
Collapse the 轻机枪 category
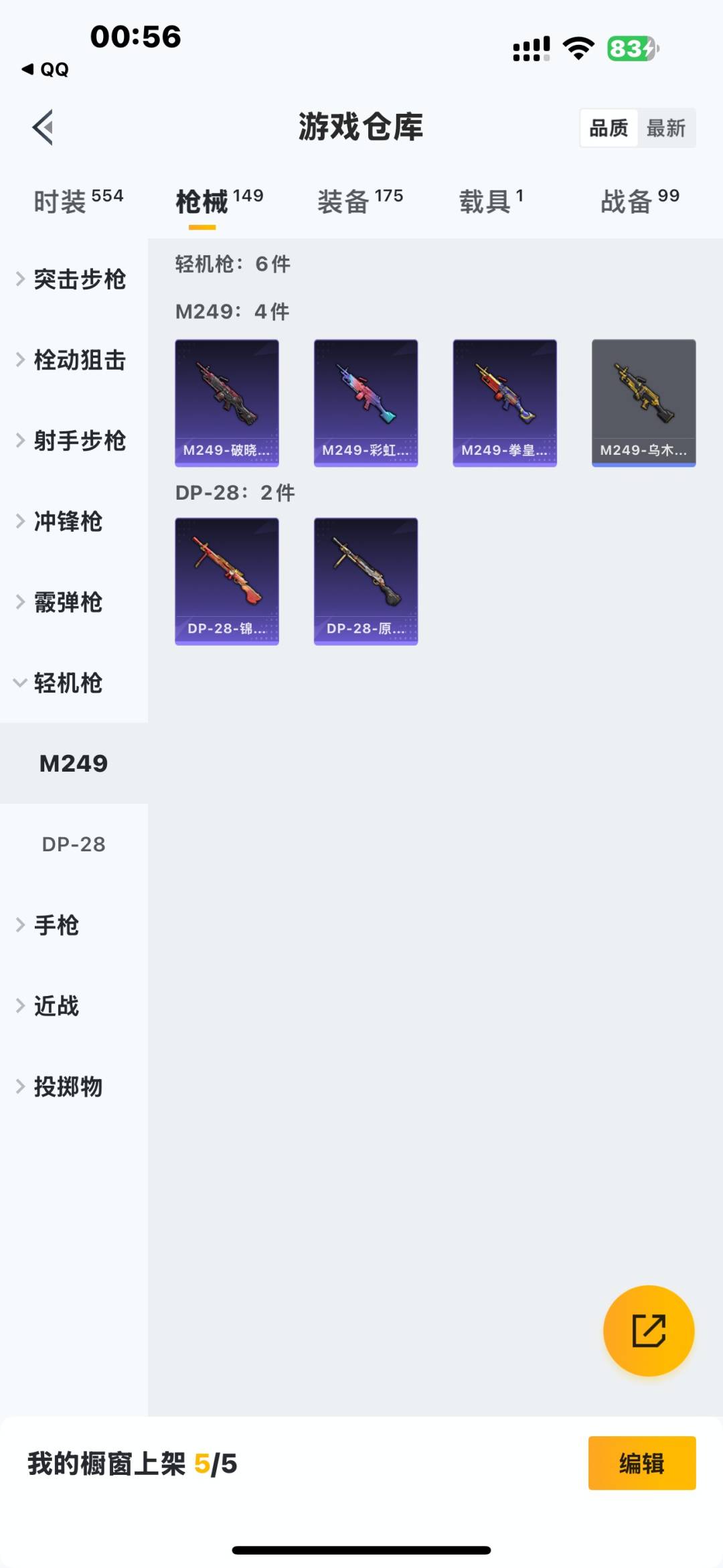tap(67, 684)
